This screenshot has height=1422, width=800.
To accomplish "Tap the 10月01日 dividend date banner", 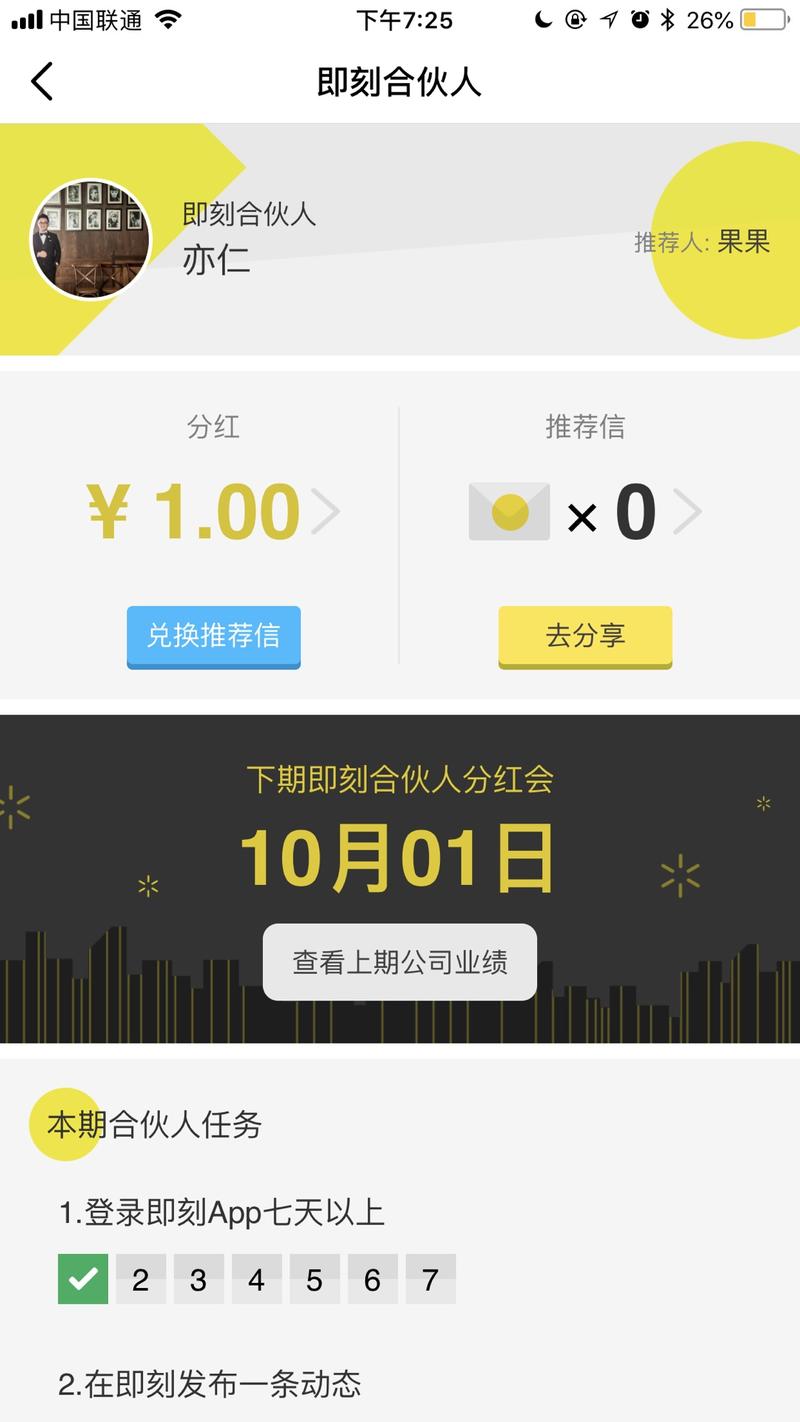I will coord(399,857).
